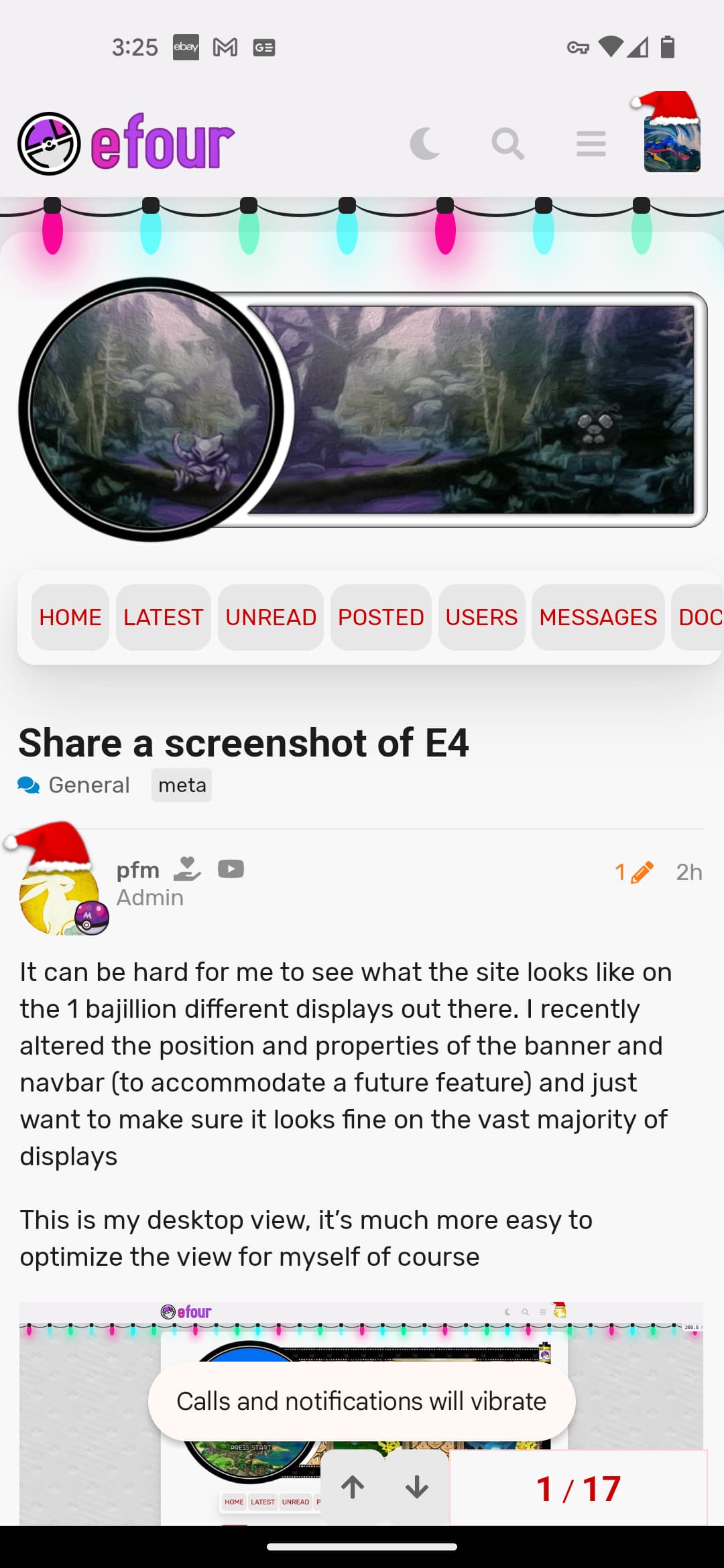Image resolution: width=724 pixels, height=1568 pixels.
Task: Jump to next post with down arrow
Action: pos(417,1487)
